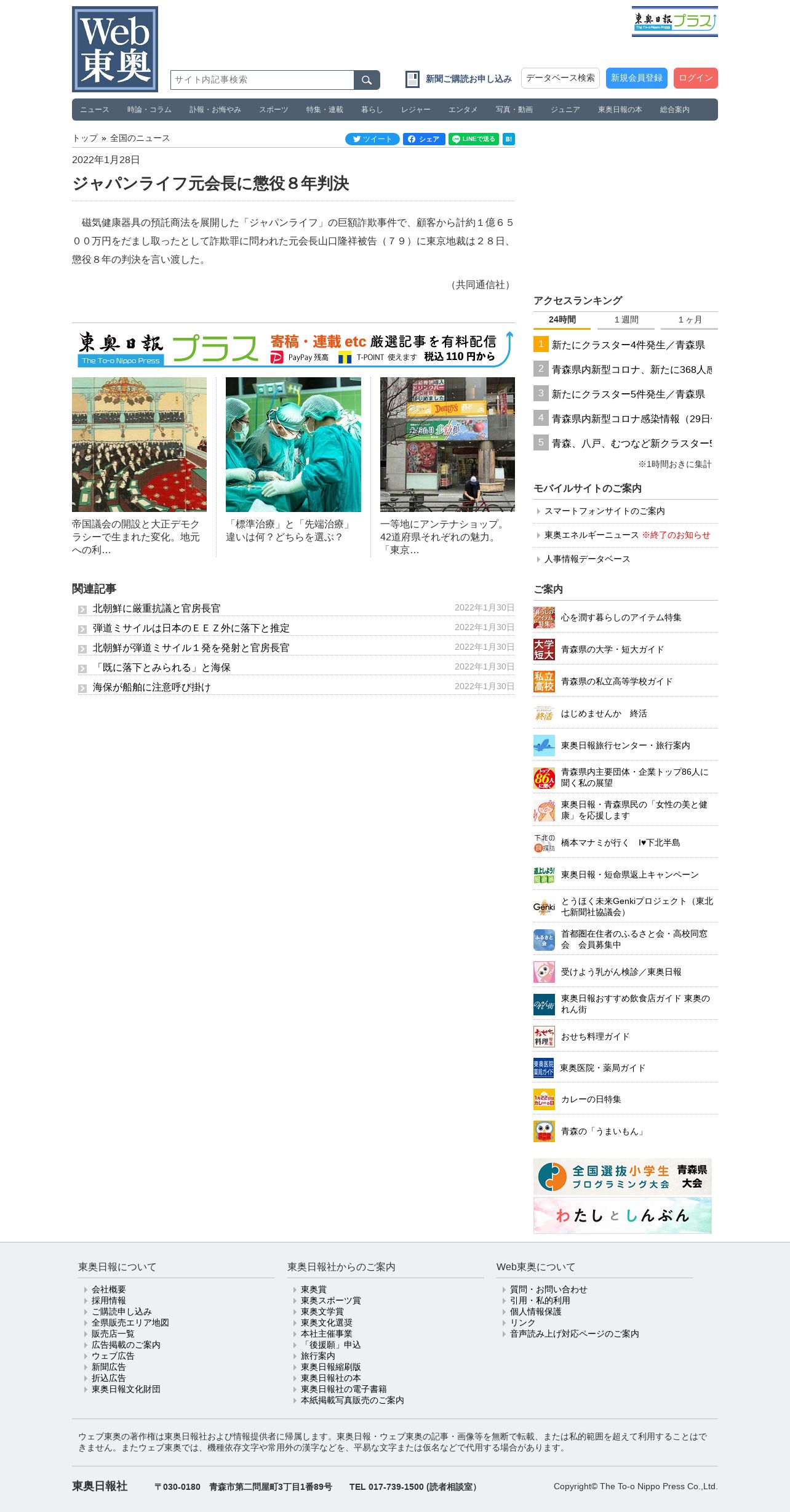Screen dimensions: 790x1512
Task: Tap the 東奥日報プラス paid articles banner
Action: pos(293,349)
